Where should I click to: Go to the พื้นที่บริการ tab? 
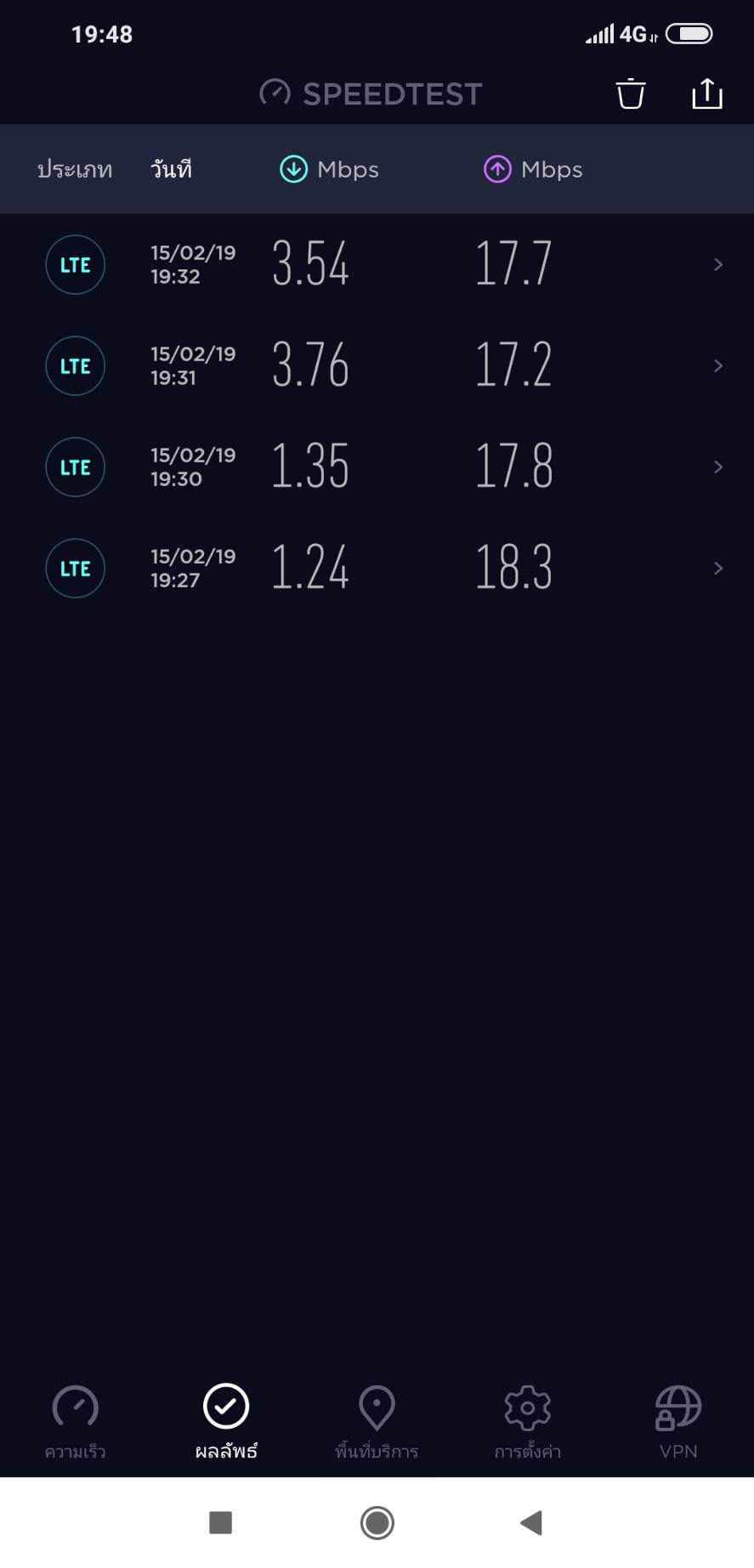(x=377, y=1423)
